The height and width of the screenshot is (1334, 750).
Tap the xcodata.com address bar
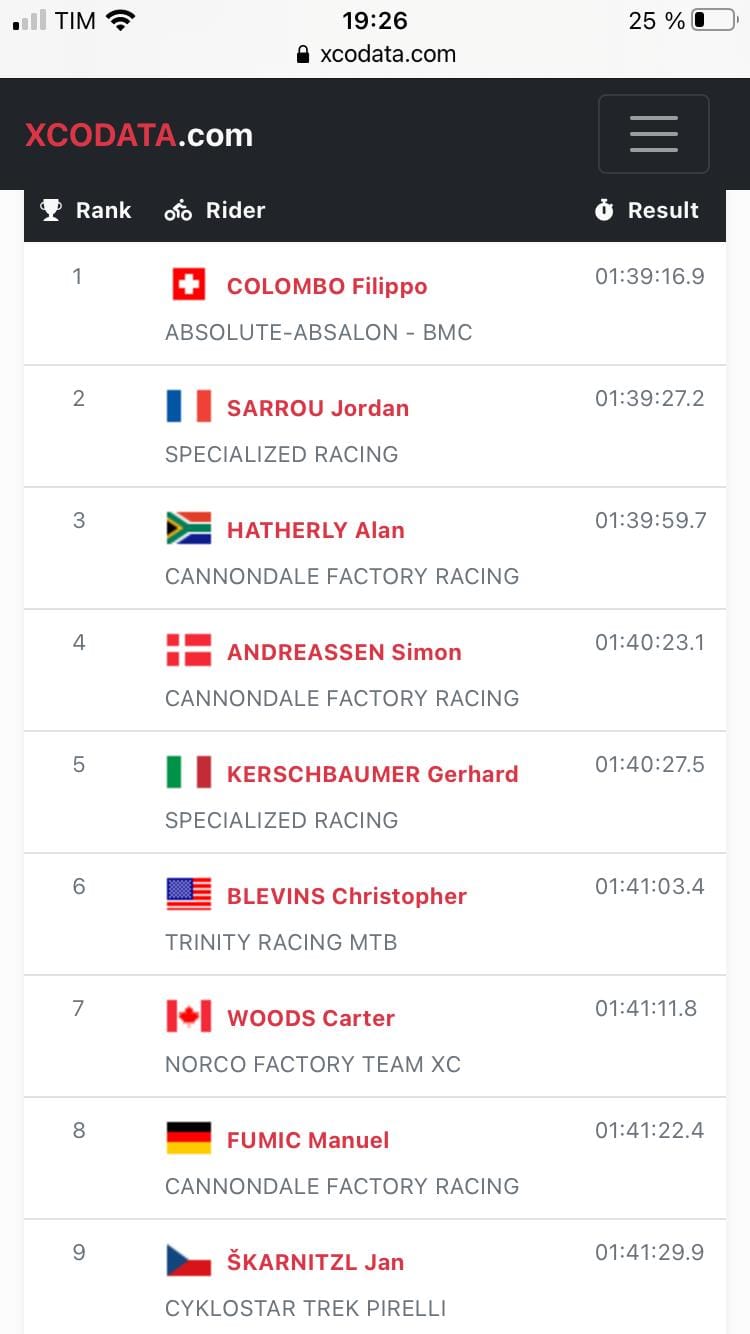376,54
